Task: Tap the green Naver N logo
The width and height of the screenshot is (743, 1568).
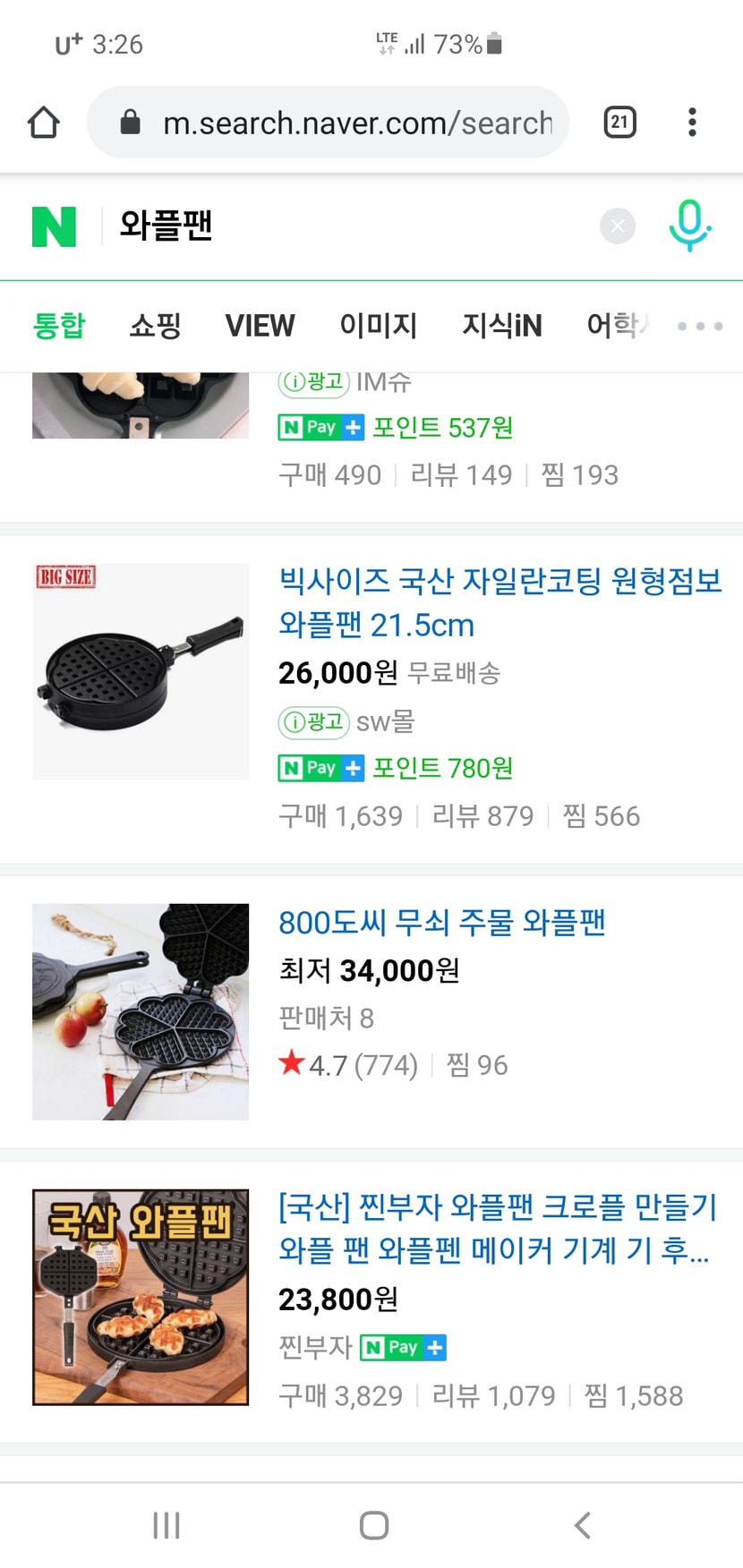Action: [x=54, y=226]
